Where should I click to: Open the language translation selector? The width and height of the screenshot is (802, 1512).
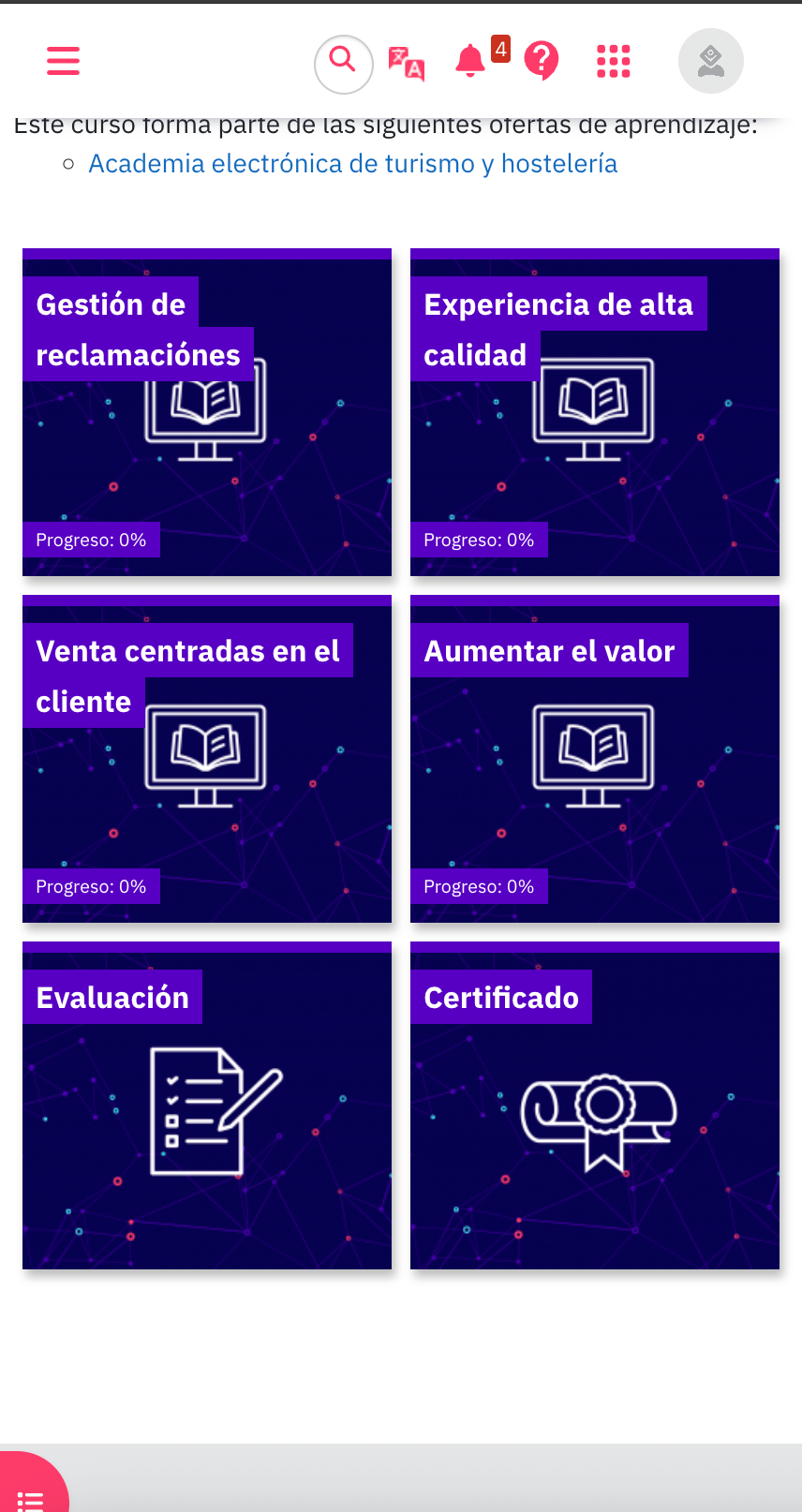tap(407, 64)
